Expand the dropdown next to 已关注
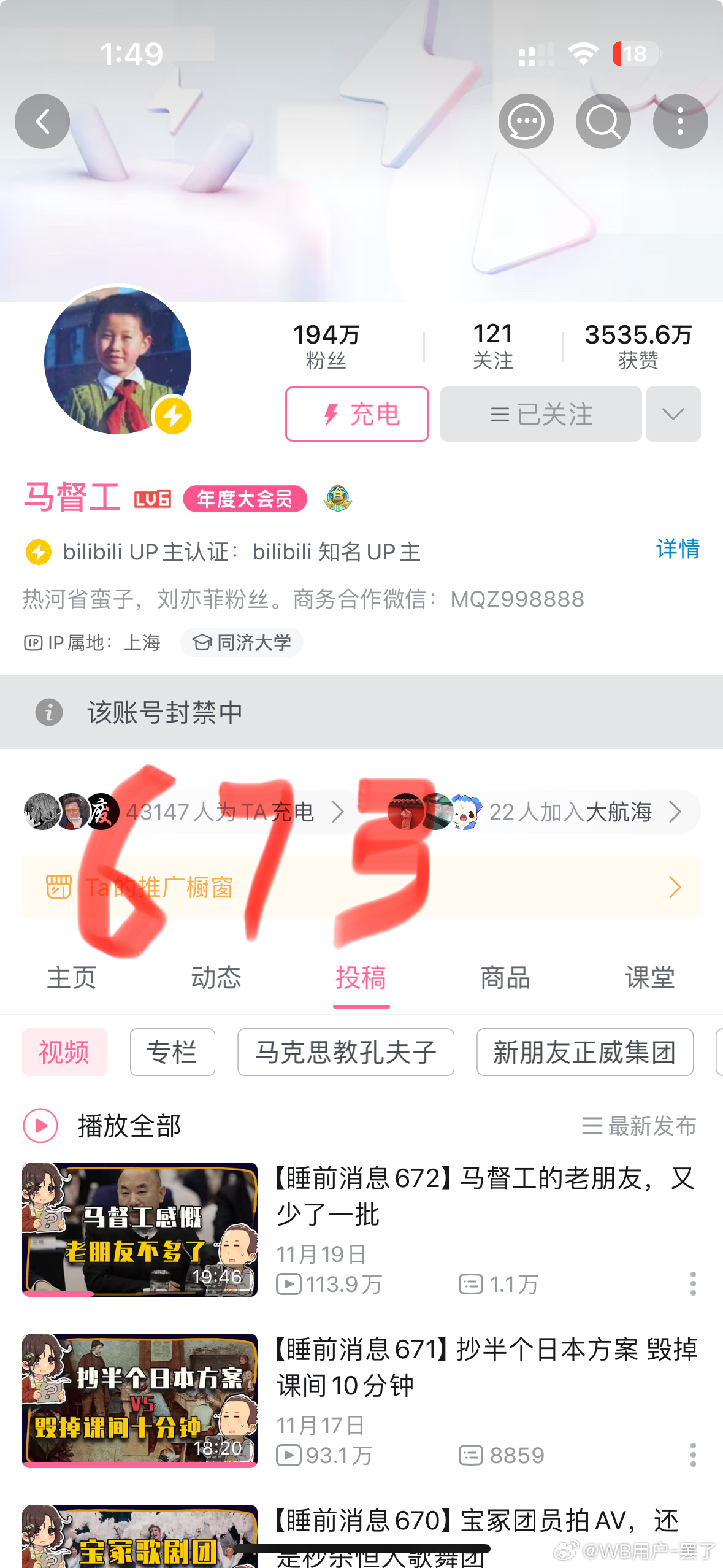The height and width of the screenshot is (1568, 723). 673,414
